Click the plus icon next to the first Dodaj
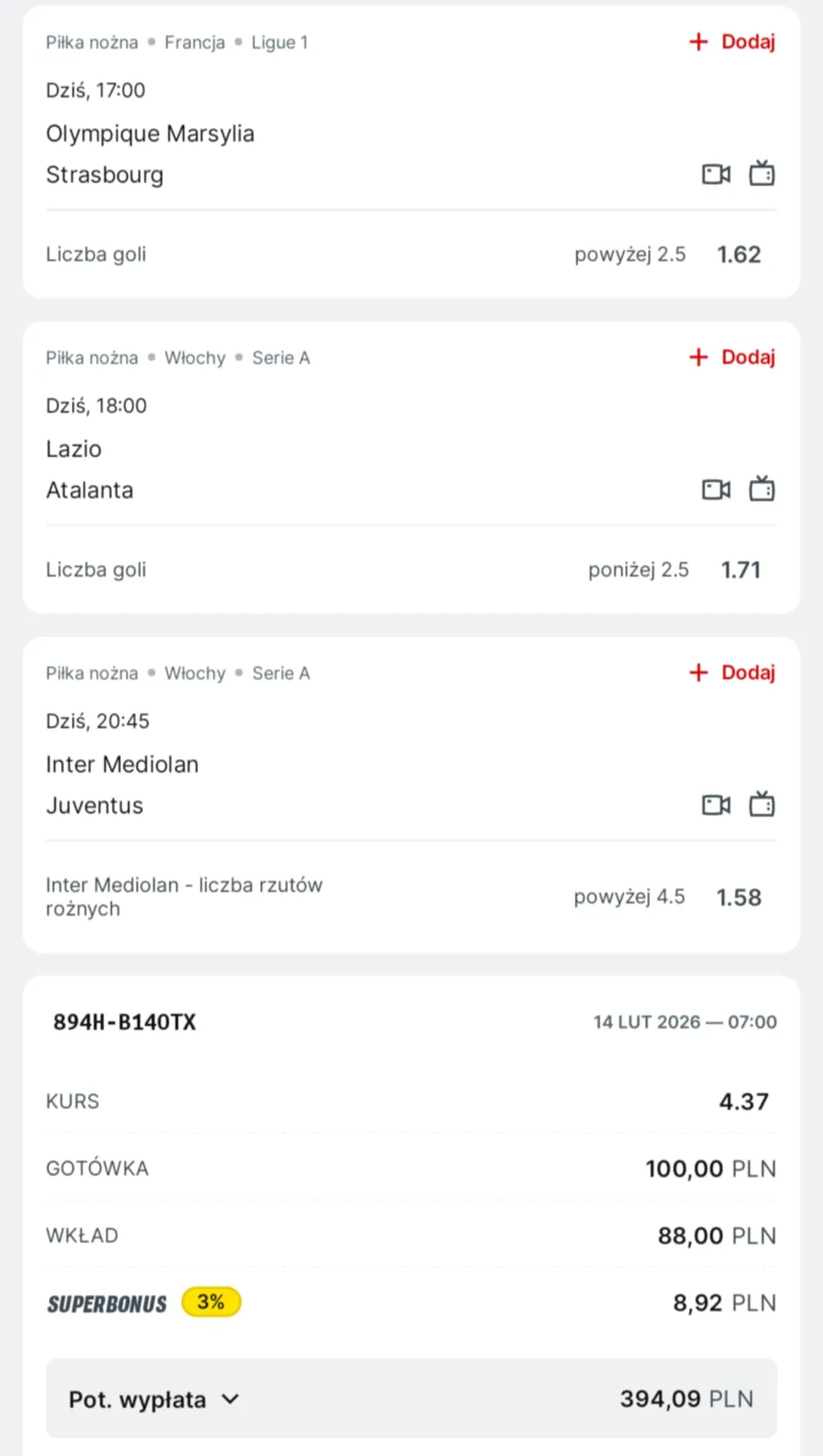 pos(698,42)
